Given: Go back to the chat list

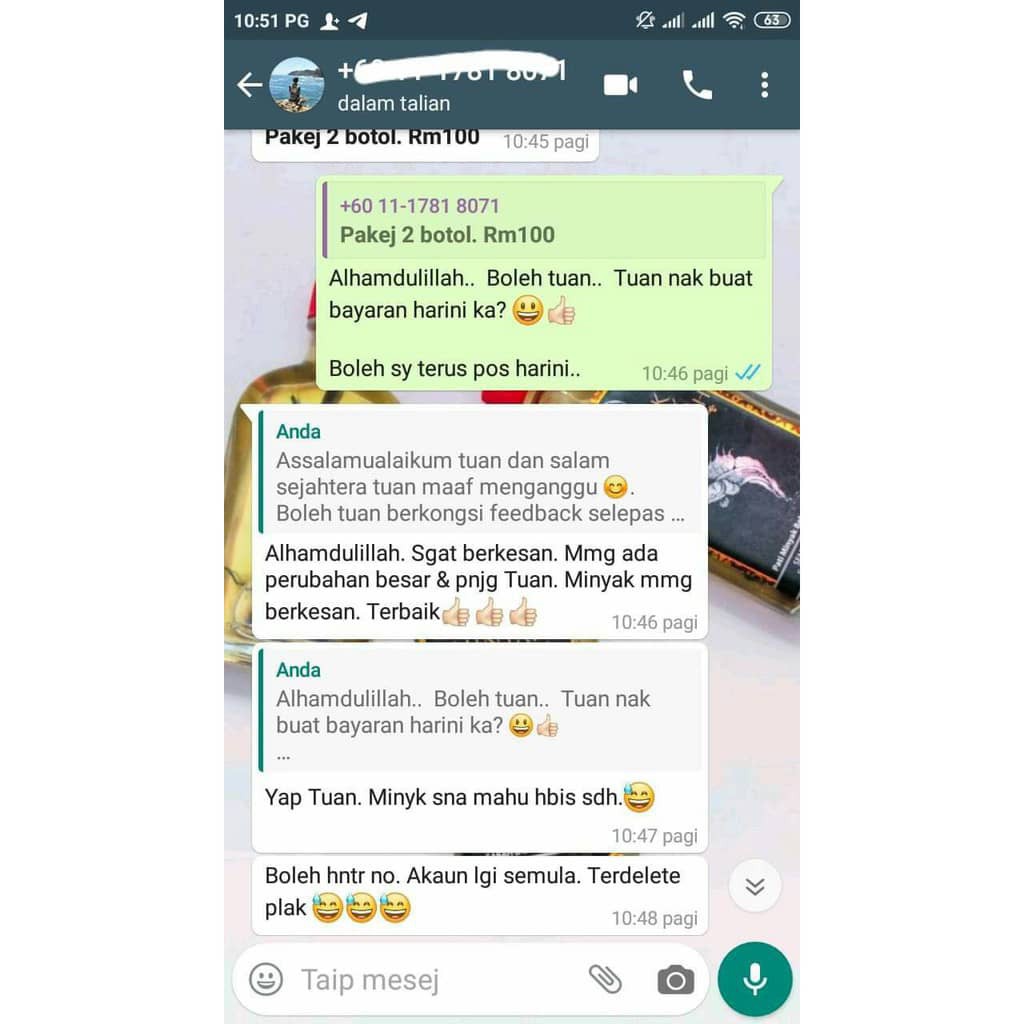Looking at the screenshot, I should [249, 85].
